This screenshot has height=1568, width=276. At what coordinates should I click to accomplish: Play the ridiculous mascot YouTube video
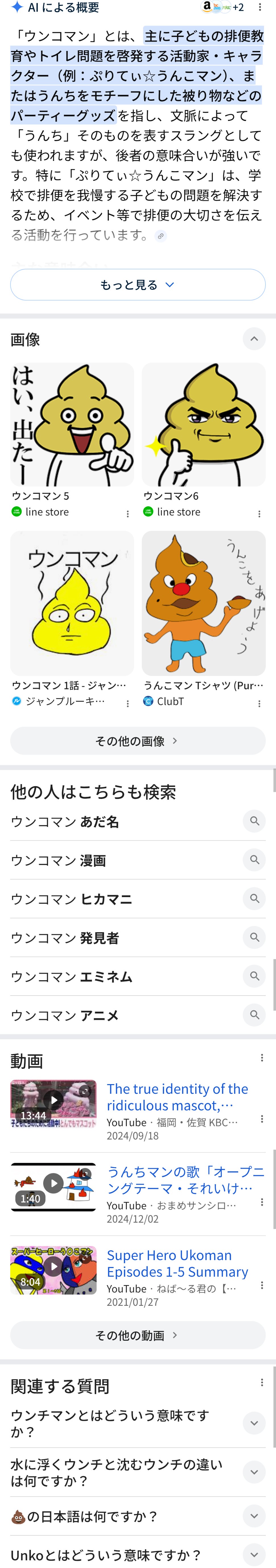click(x=54, y=1104)
